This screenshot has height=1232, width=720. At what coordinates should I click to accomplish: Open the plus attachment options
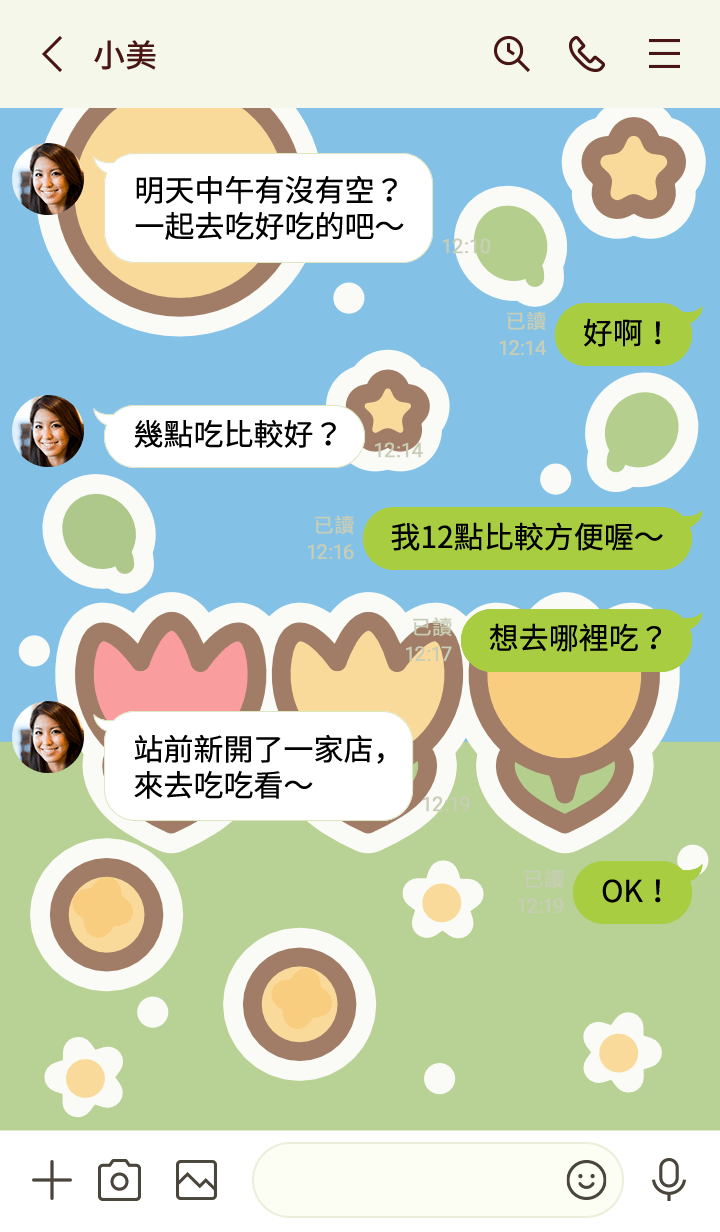[52, 1181]
